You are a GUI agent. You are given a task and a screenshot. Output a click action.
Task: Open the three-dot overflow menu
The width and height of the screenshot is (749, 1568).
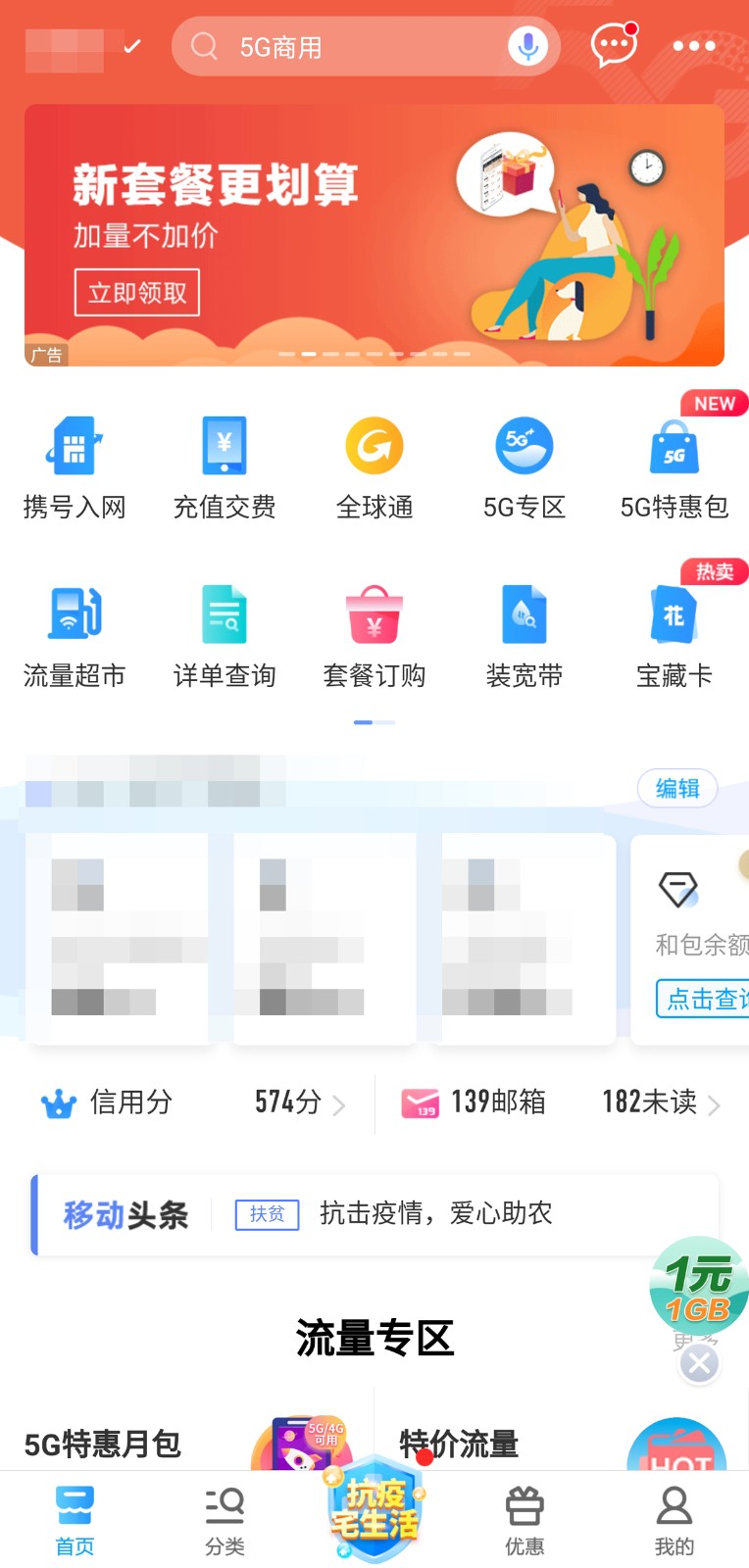point(694,46)
